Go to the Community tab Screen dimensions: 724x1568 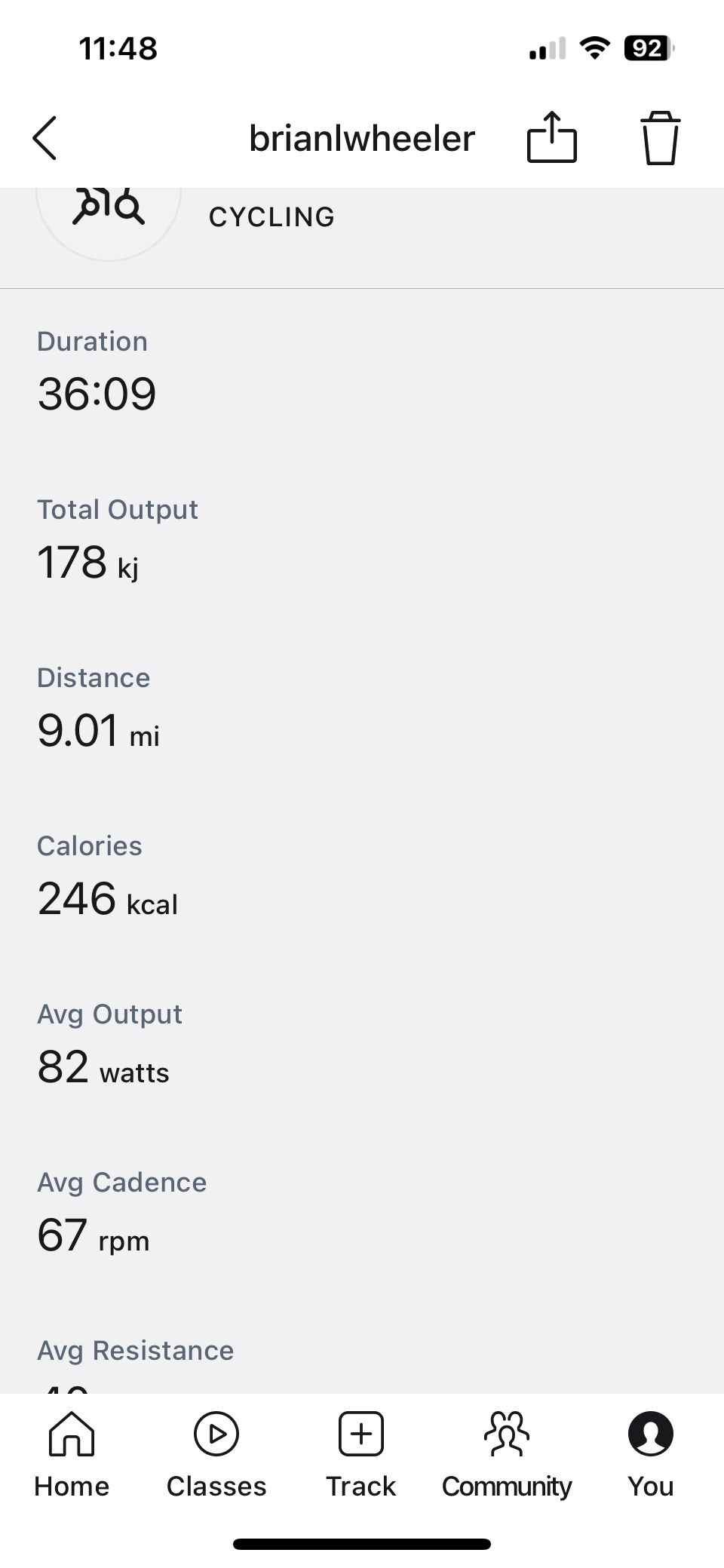(507, 1455)
